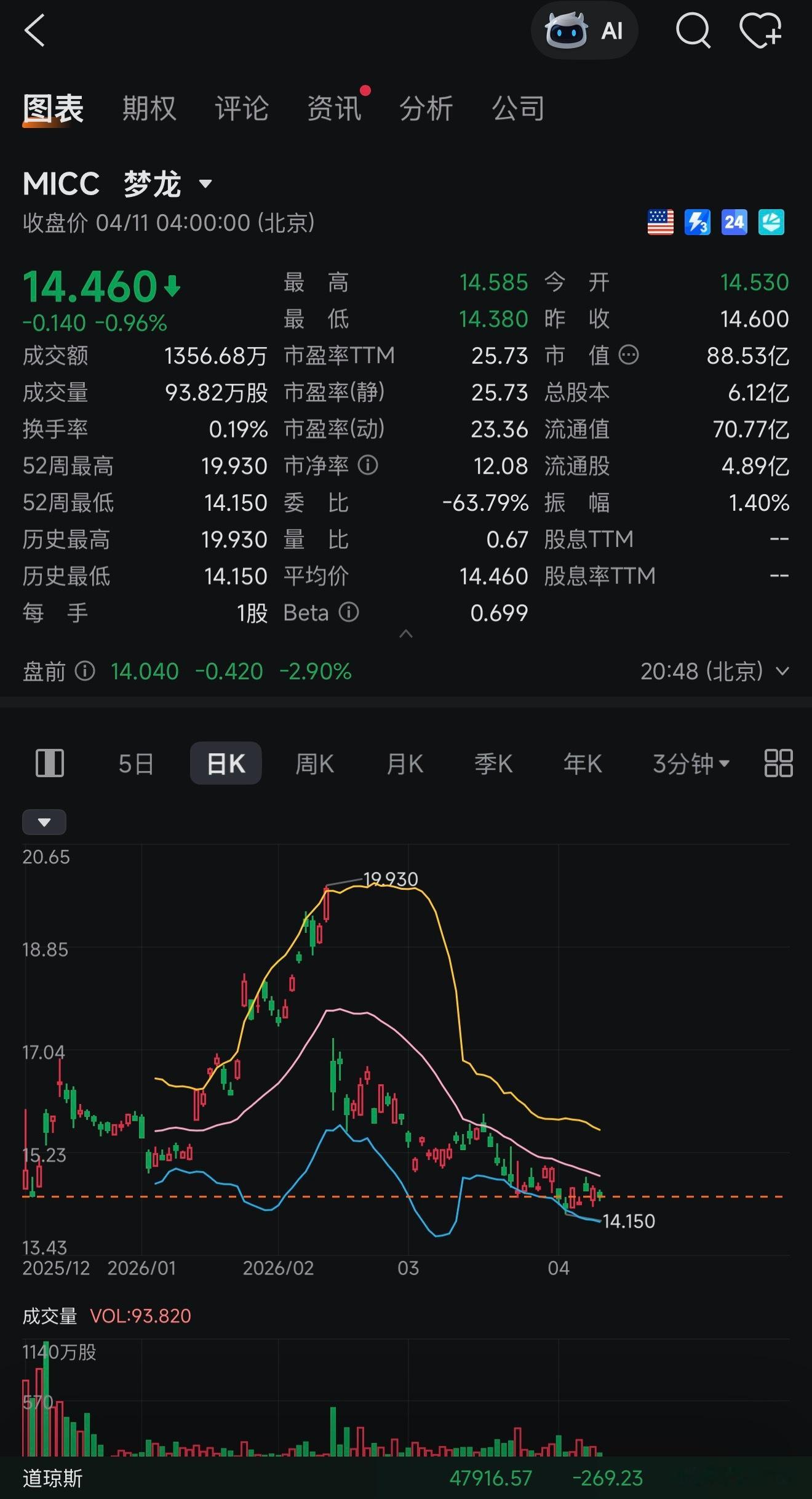This screenshot has height=1499, width=812.
Task: Go back with the arrow
Action: 35,31
